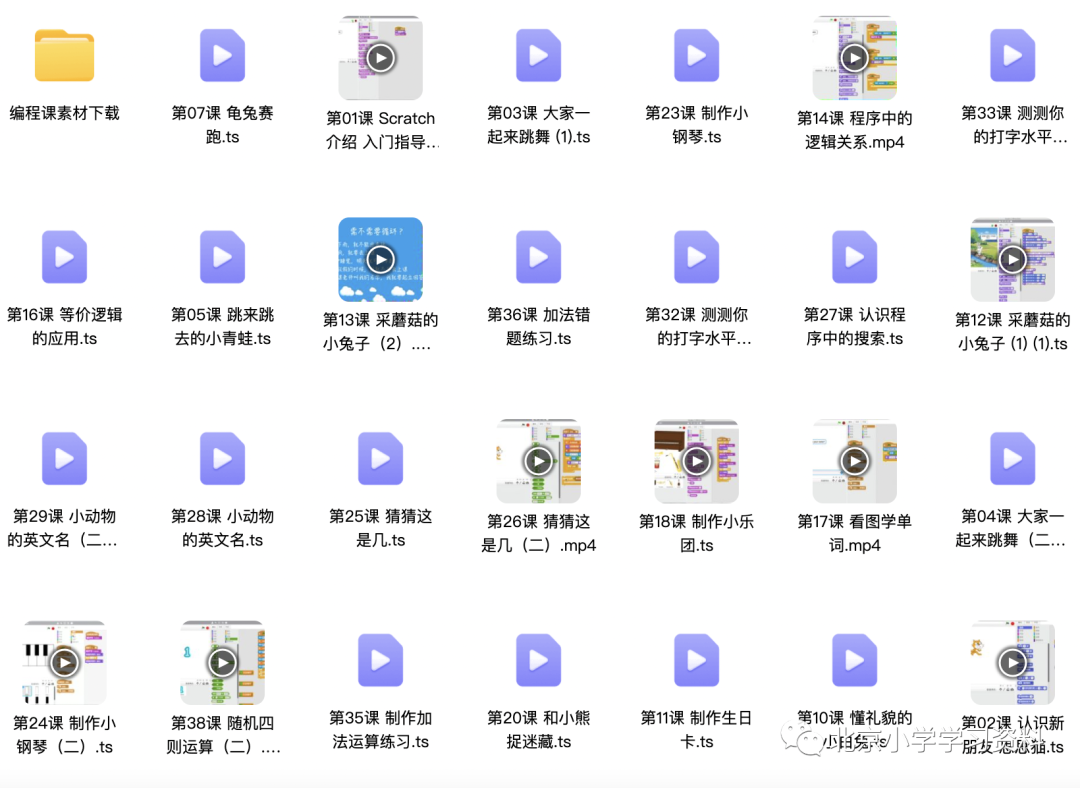1080x788 pixels.
Task: Play 第13课 采蘑菇的小兔子（2）video
Action: (380, 260)
